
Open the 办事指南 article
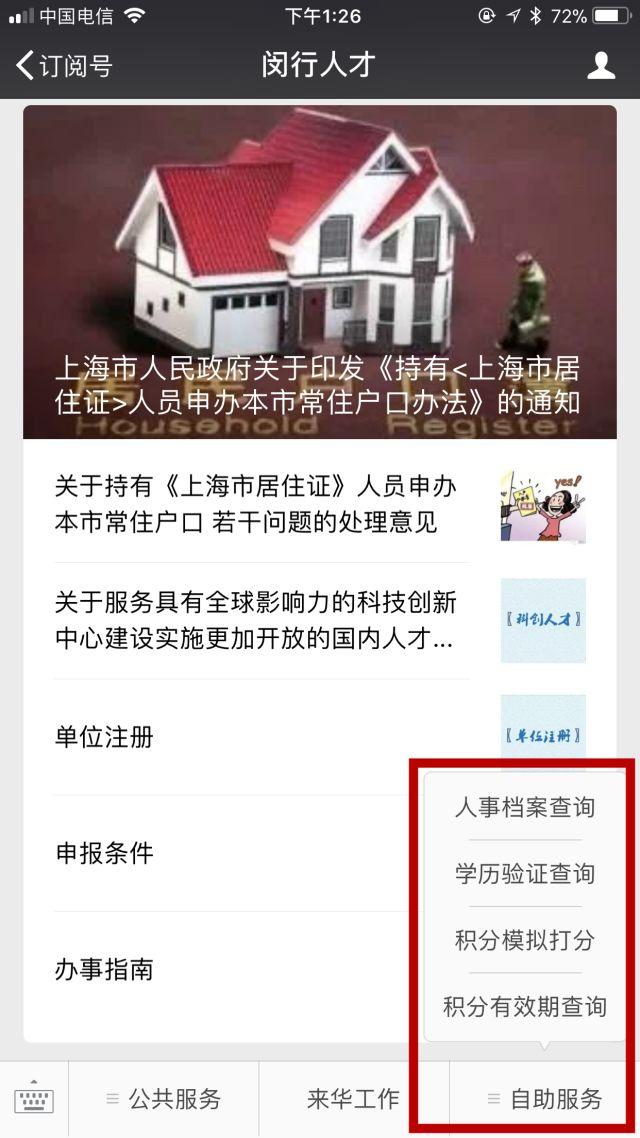coord(104,970)
